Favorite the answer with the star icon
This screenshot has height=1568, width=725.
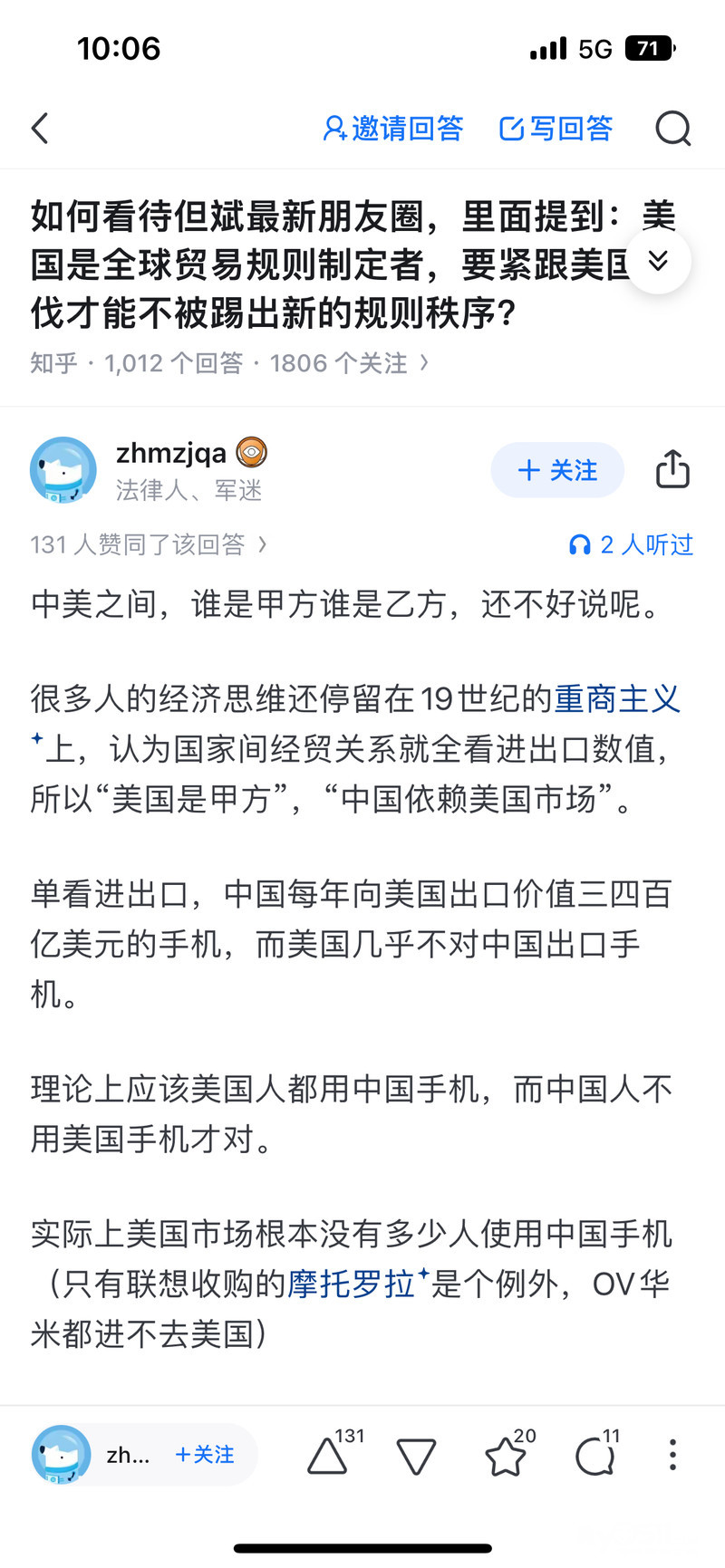pyautogui.click(x=505, y=1457)
